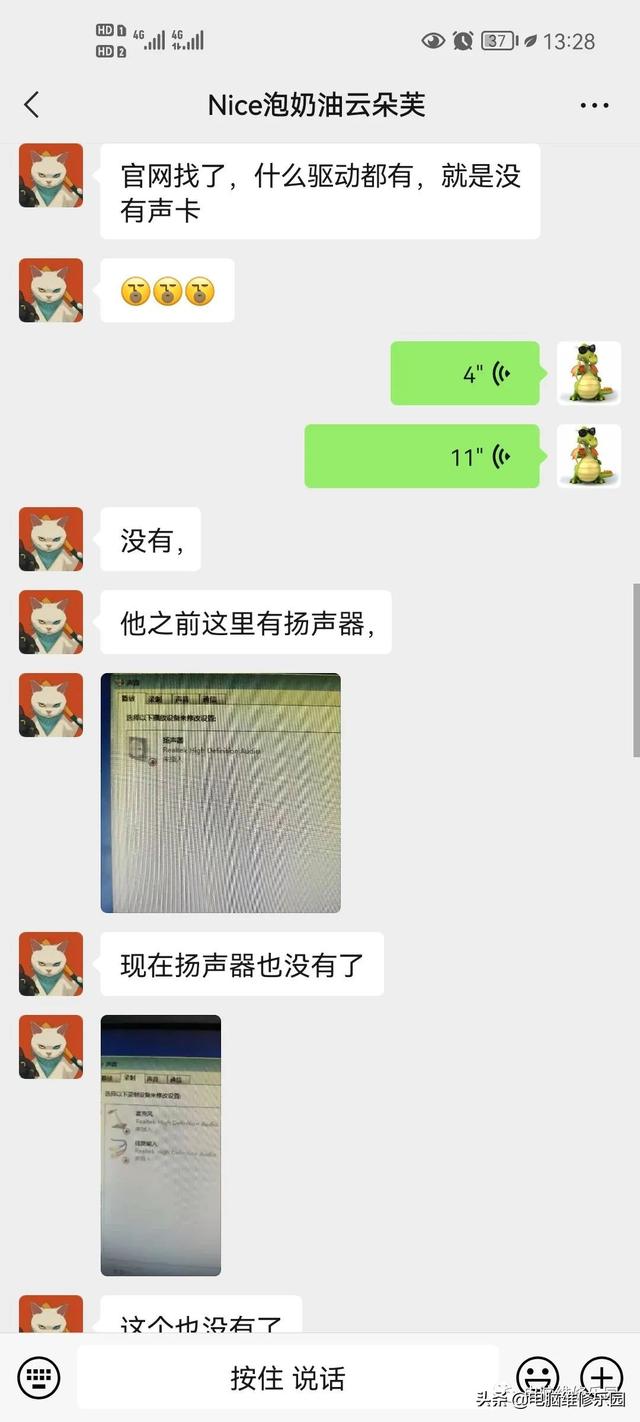Tap the hold-to-talk button
Image resolution: width=640 pixels, height=1422 pixels.
pos(288,1378)
